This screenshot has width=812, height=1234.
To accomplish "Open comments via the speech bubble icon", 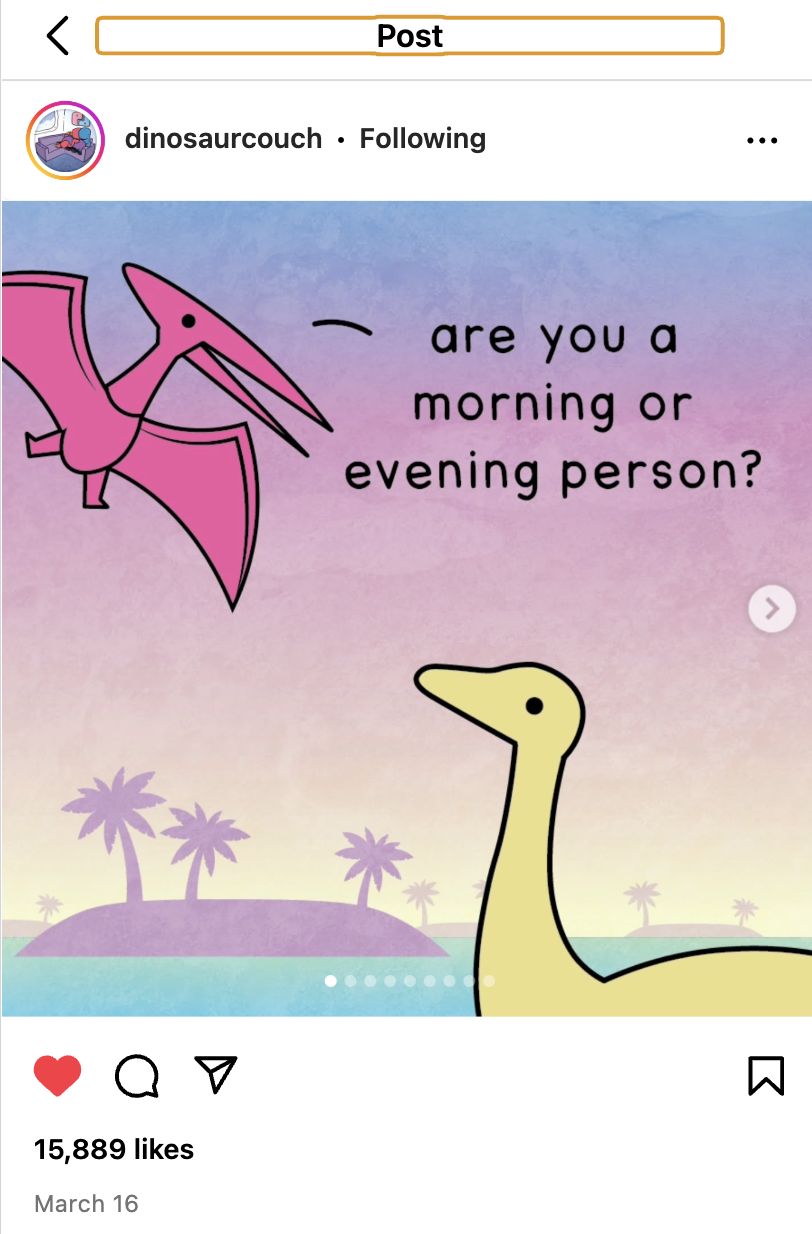I will [x=137, y=1076].
